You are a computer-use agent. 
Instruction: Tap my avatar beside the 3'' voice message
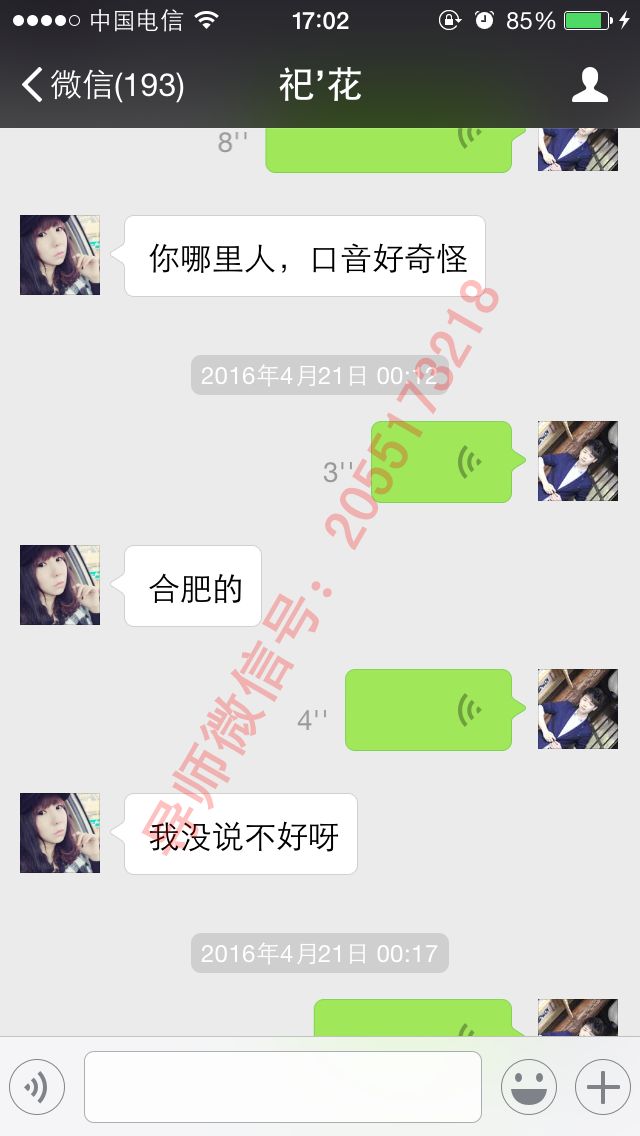[x=578, y=461]
